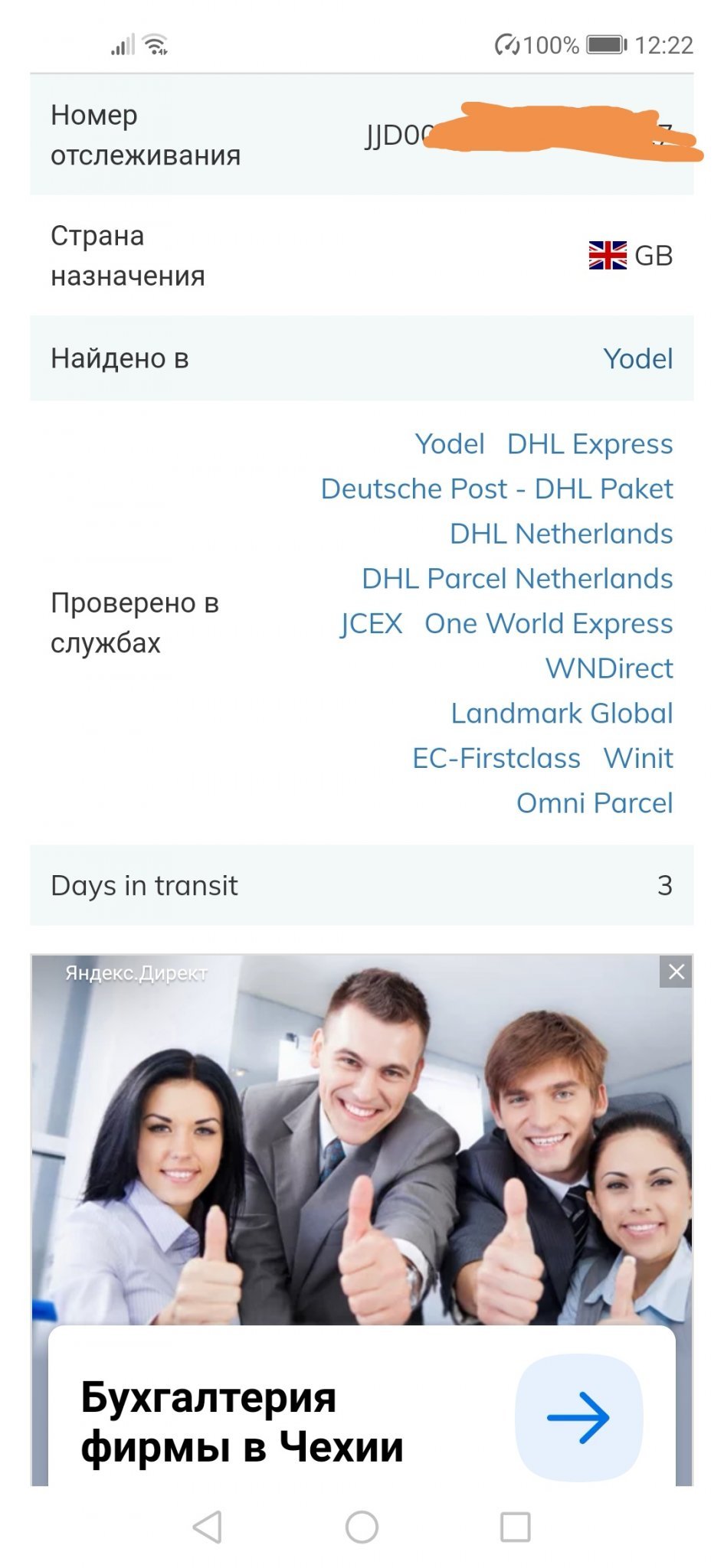
Task: Open the DHL Express carrier link
Action: (589, 444)
